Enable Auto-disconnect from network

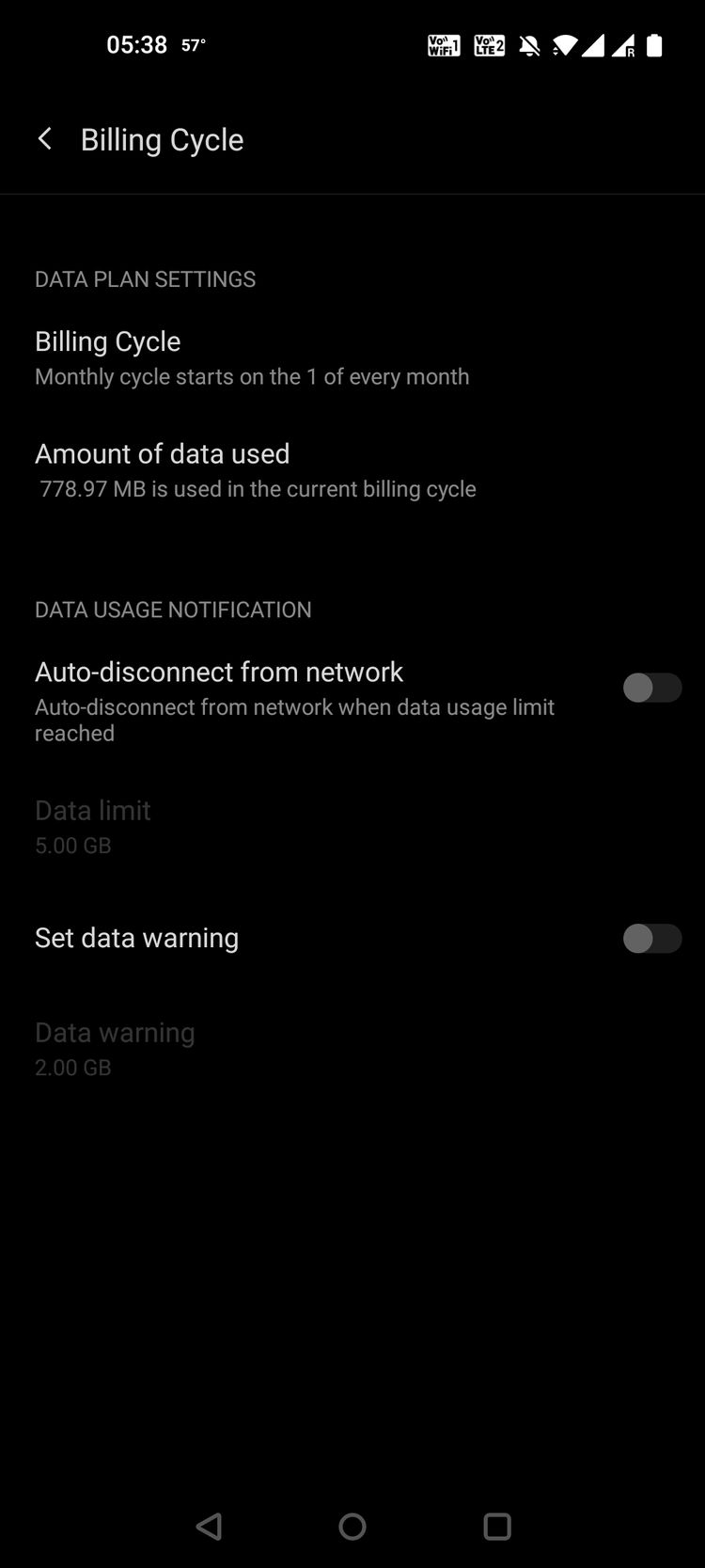point(652,688)
